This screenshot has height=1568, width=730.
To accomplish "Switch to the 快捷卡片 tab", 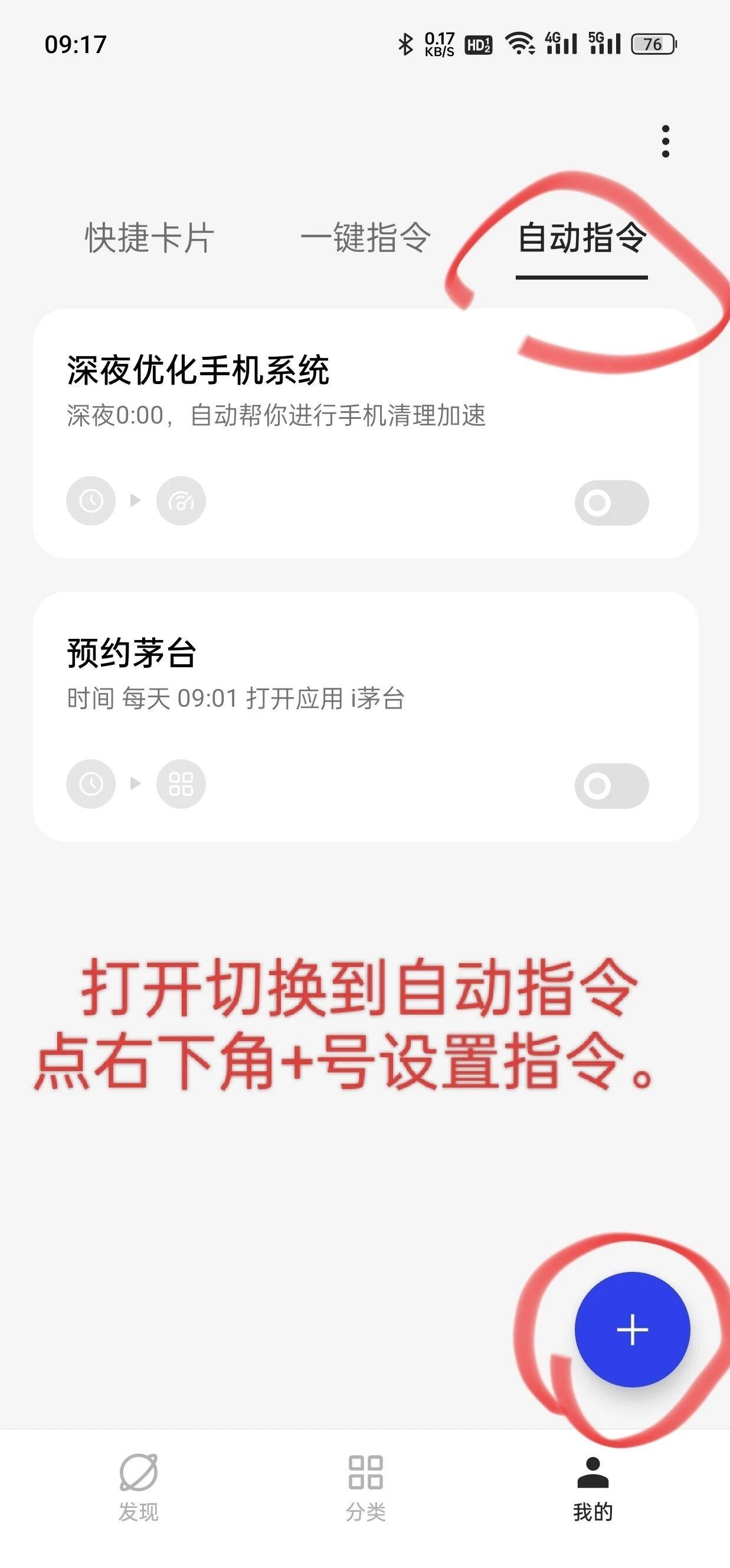I will click(x=149, y=237).
